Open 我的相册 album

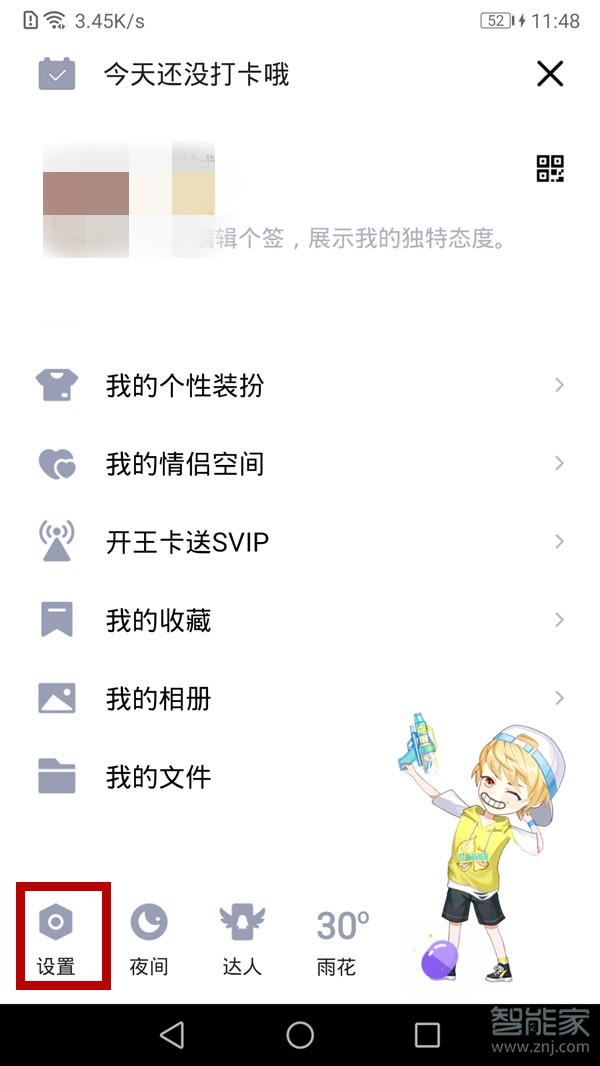point(158,698)
